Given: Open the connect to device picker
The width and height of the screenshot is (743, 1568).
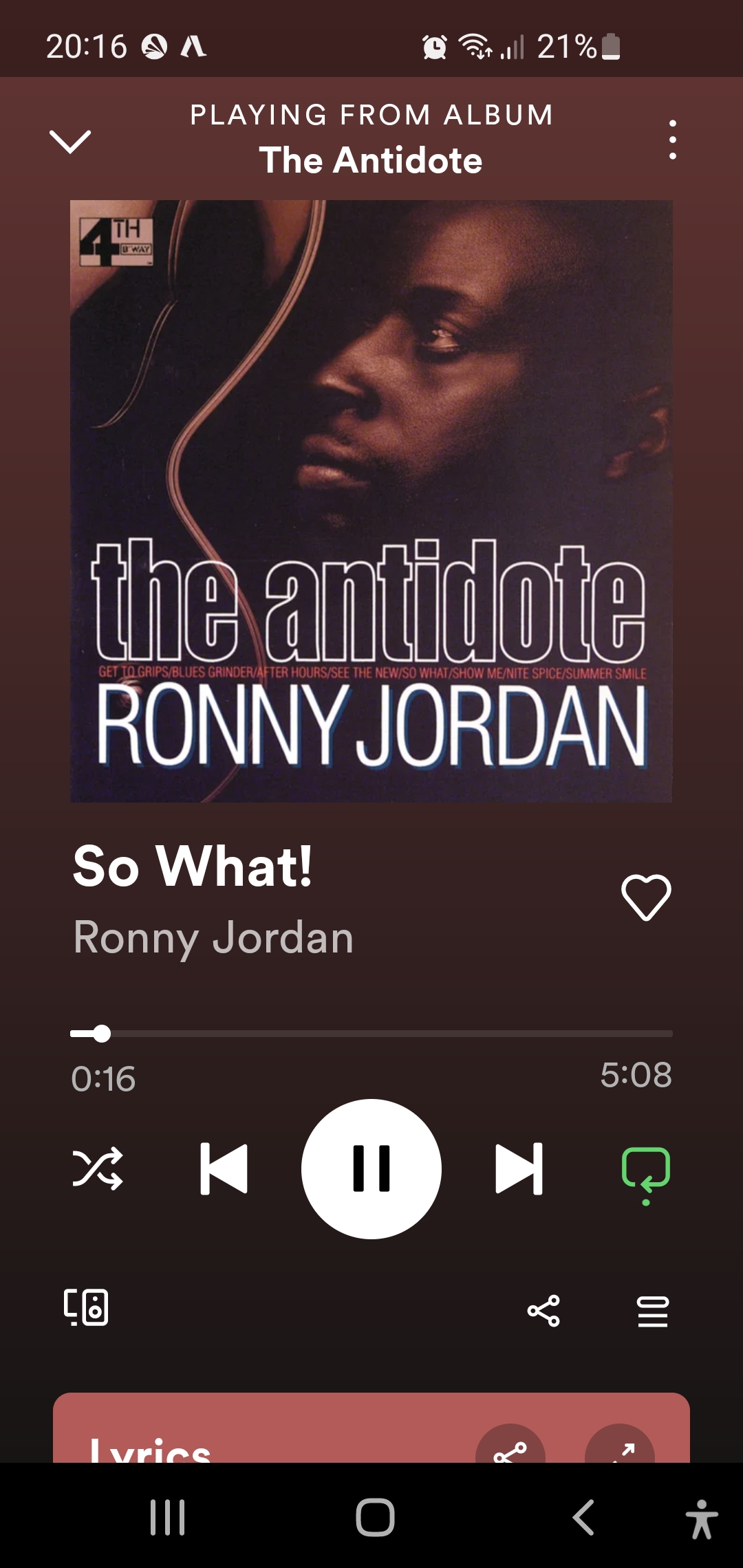Looking at the screenshot, I should point(86,1307).
